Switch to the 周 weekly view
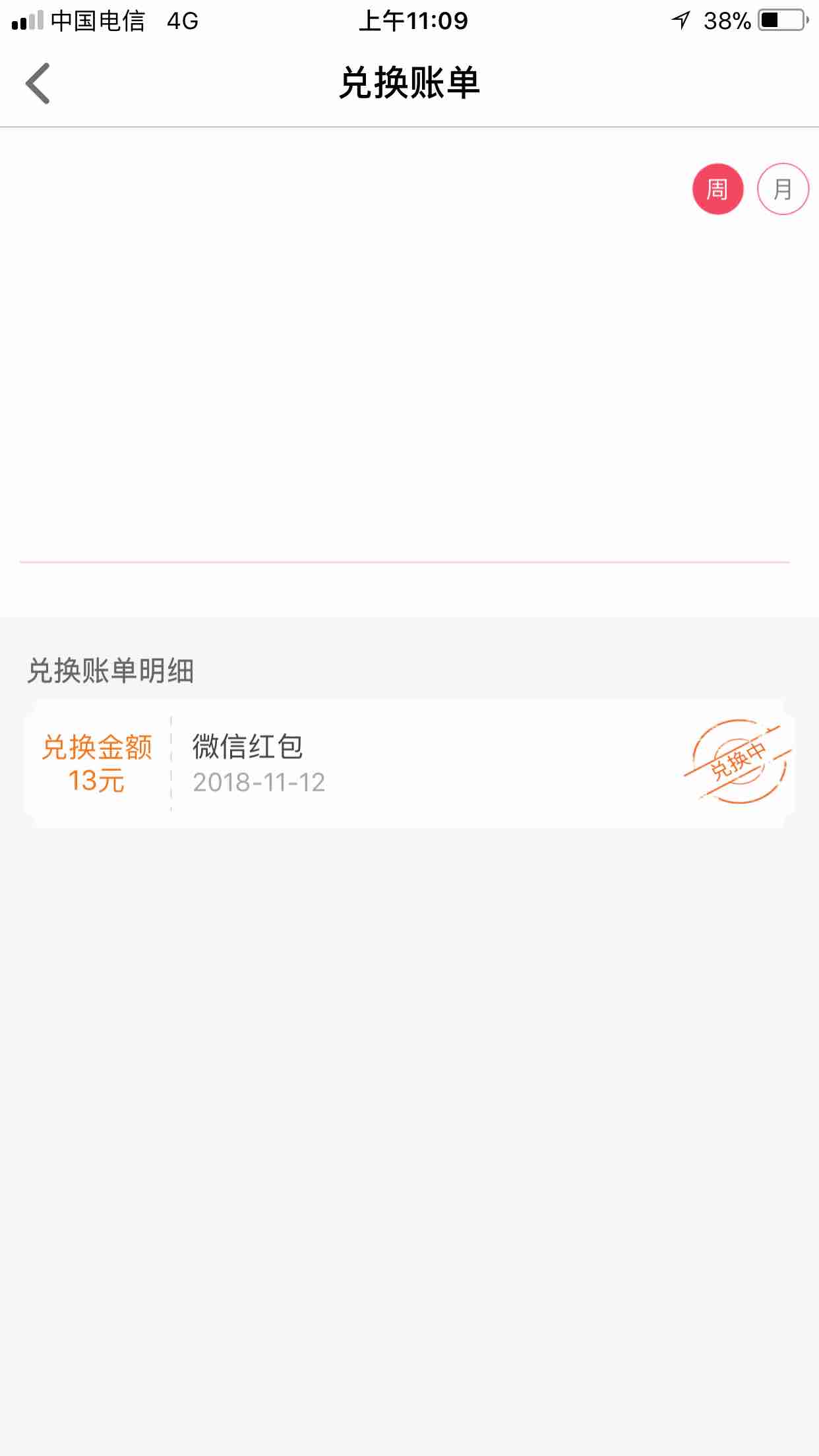This screenshot has height=1456, width=819. pyautogui.click(x=717, y=189)
